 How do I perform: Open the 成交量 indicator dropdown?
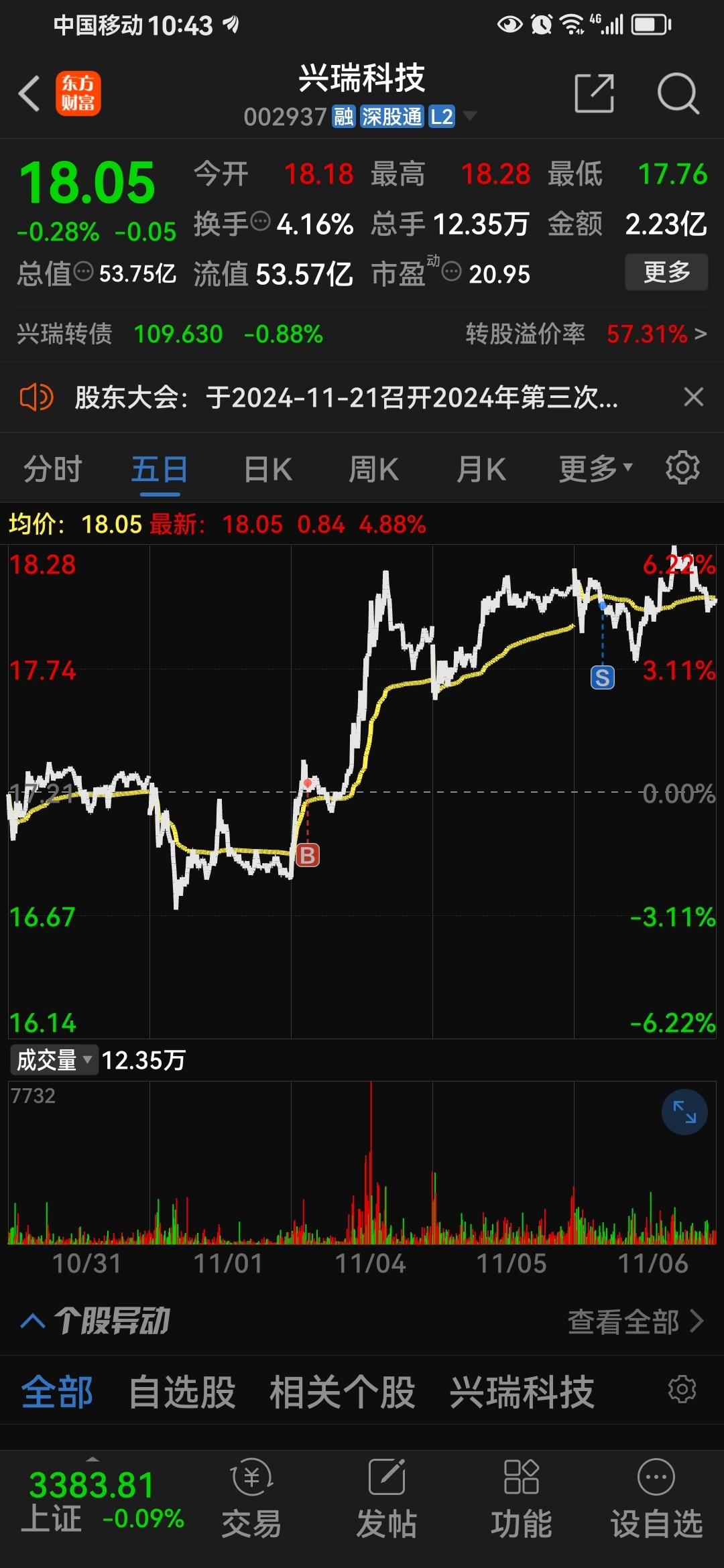tap(54, 1060)
